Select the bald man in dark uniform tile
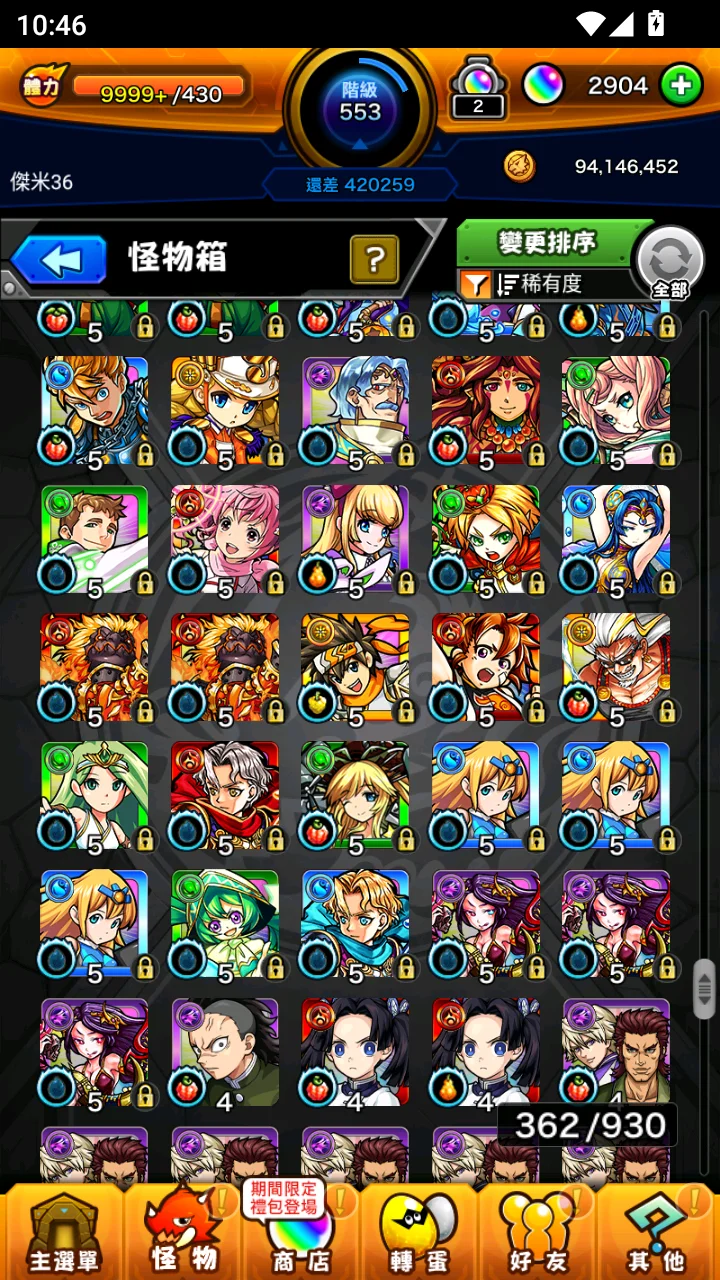The height and width of the screenshot is (1280, 720). [225, 1052]
